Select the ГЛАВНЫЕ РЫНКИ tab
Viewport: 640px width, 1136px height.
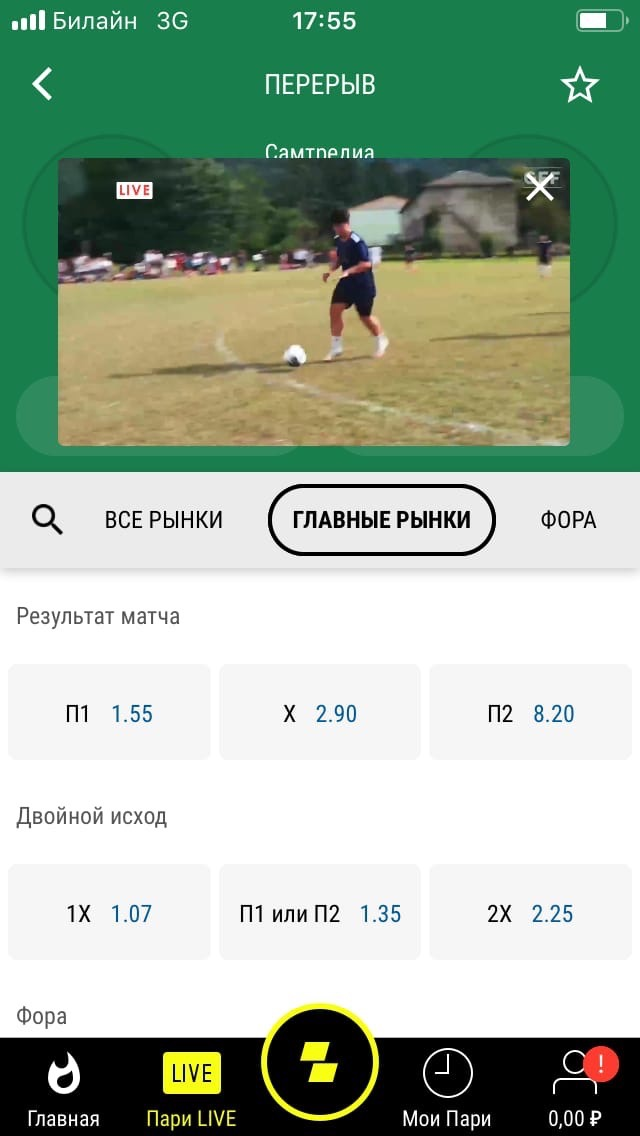tap(381, 520)
